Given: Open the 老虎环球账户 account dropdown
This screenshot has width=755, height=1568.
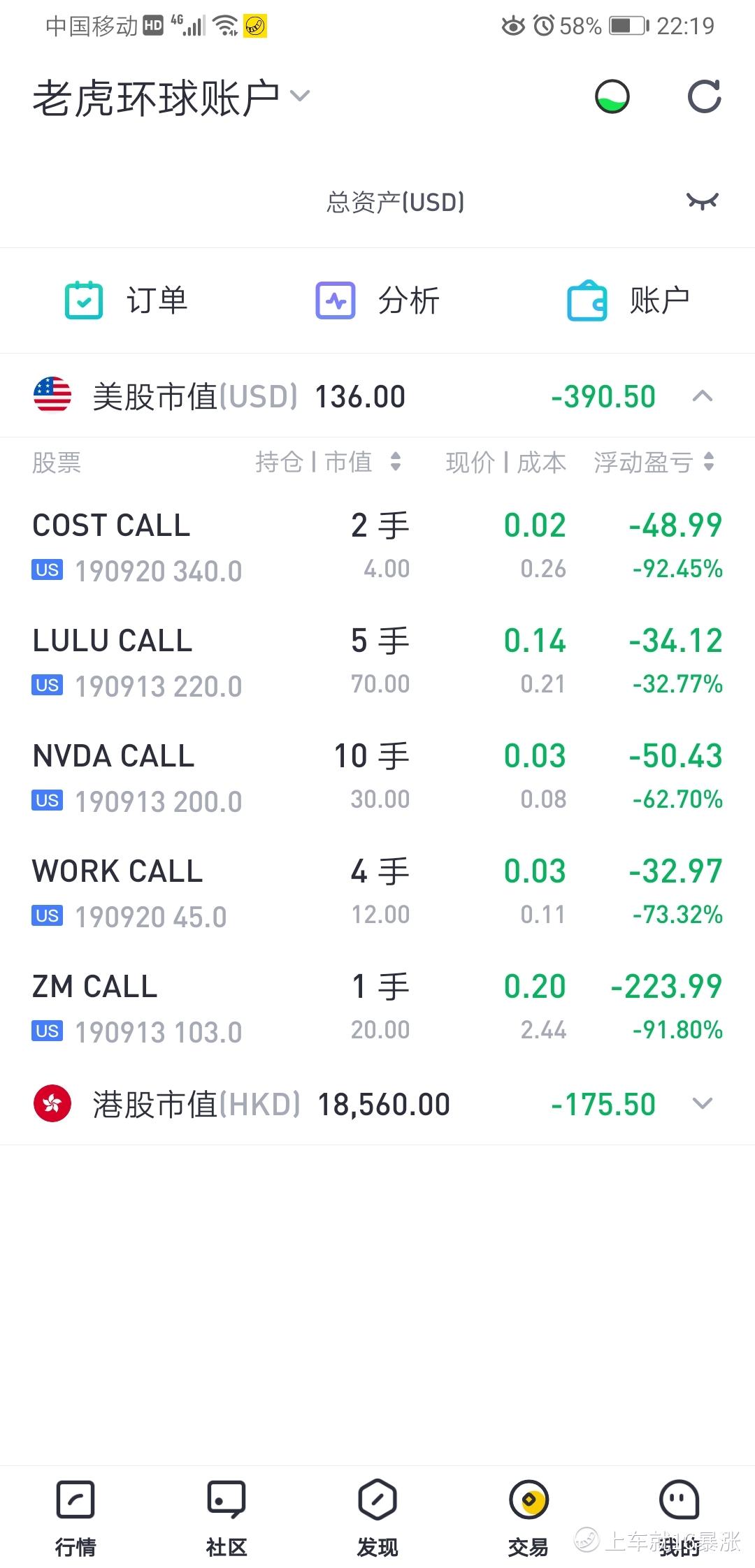Looking at the screenshot, I should click(x=171, y=97).
